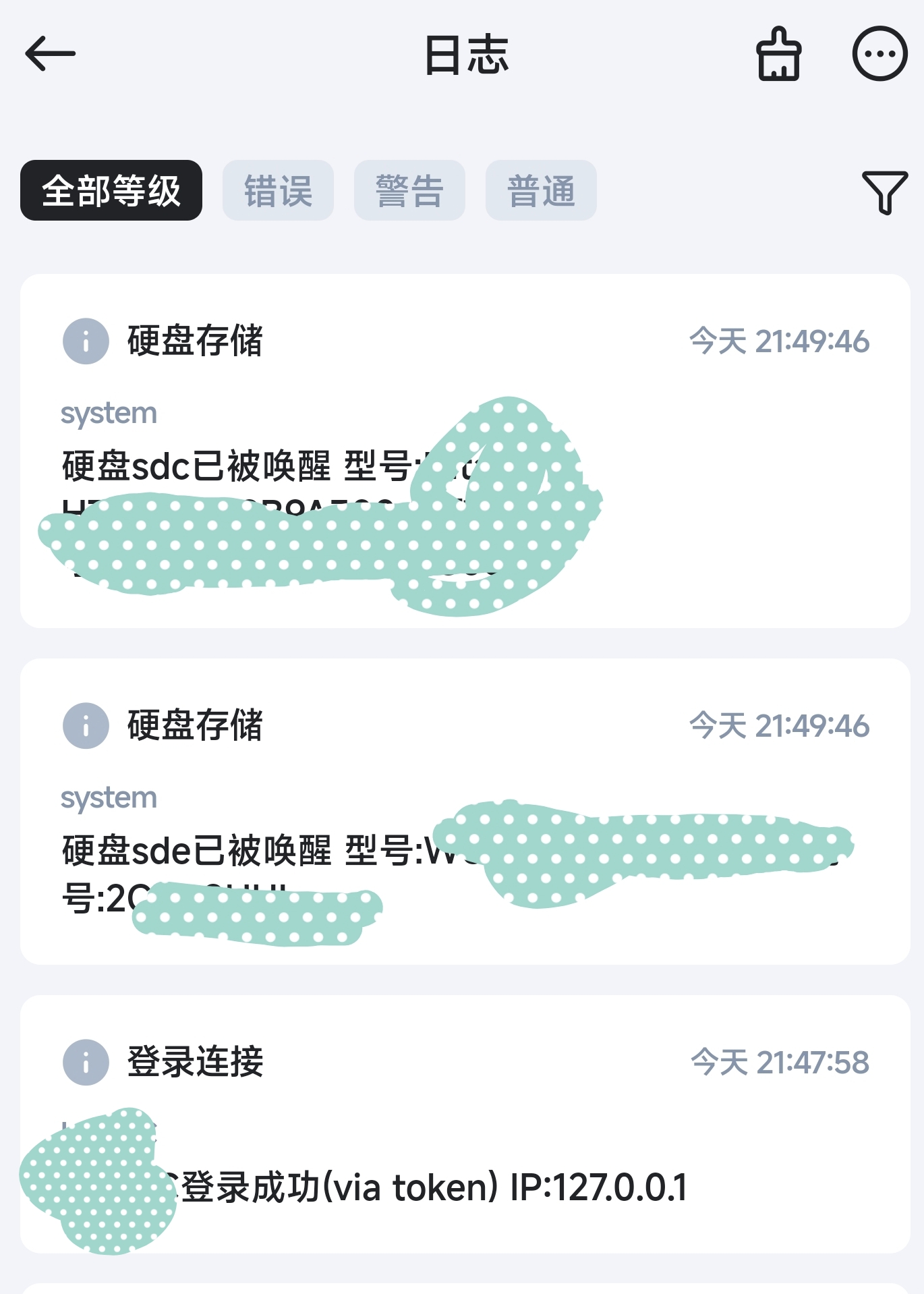Select the 全部等级 filter chip
Image resolution: width=924 pixels, height=1294 pixels.
(x=111, y=190)
